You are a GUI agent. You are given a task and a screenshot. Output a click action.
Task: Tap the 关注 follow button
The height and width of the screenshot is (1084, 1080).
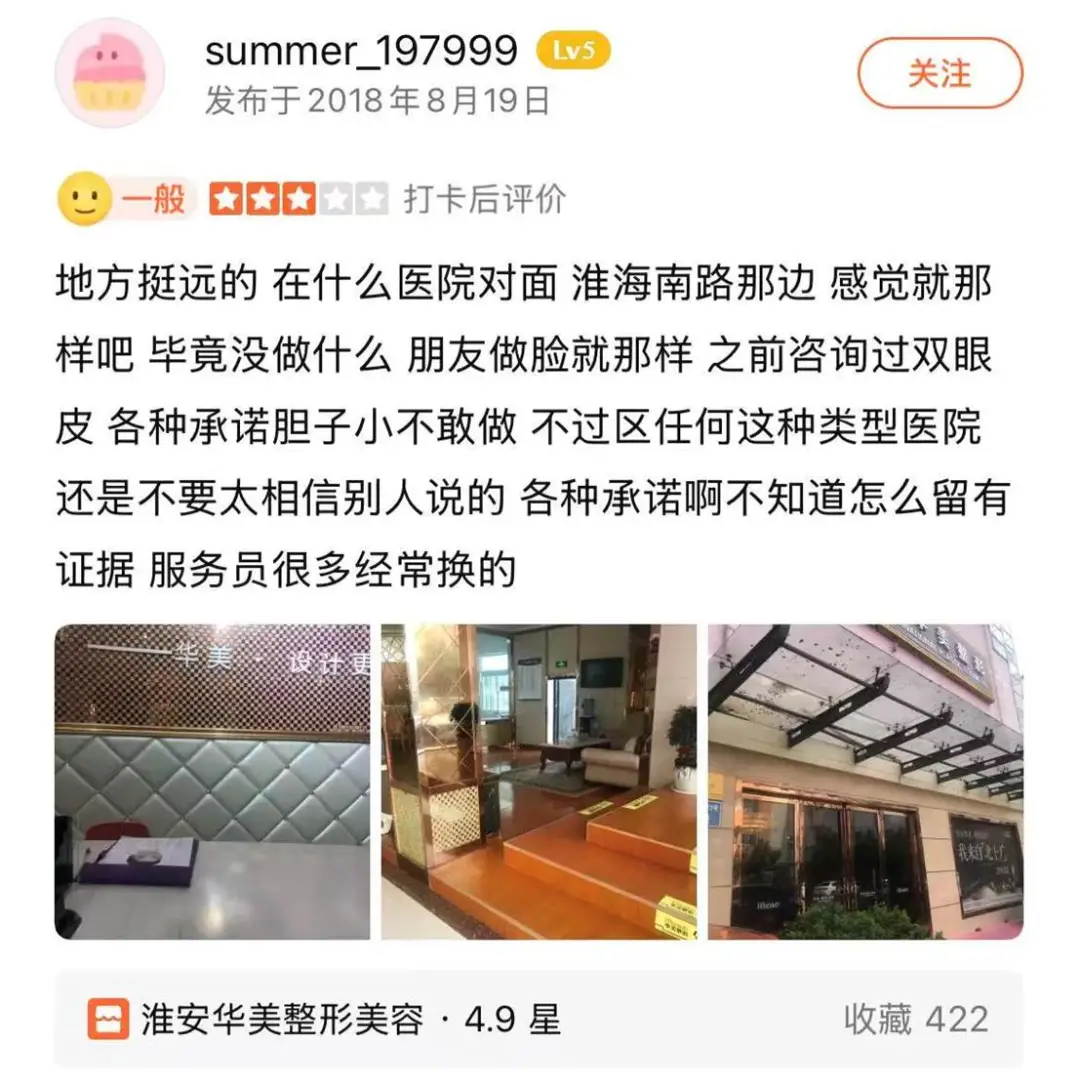[x=939, y=75]
